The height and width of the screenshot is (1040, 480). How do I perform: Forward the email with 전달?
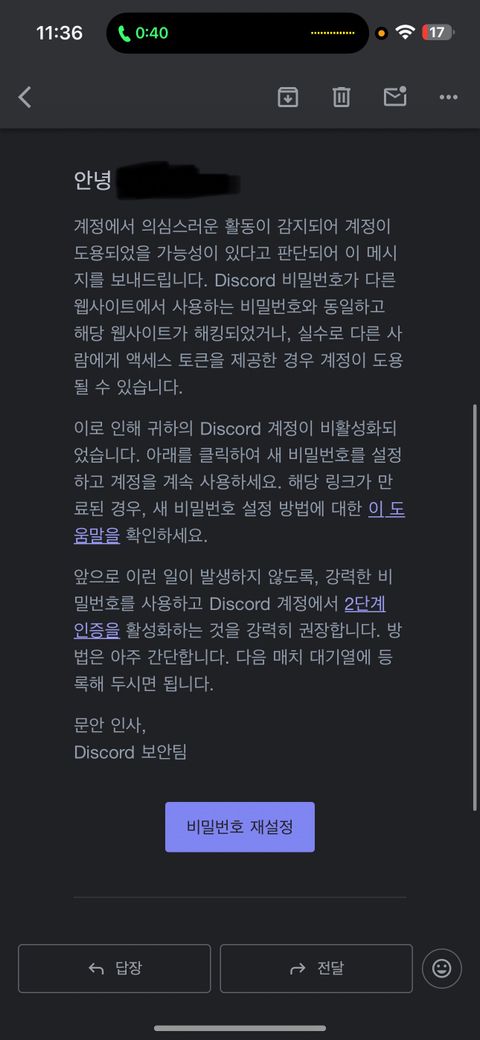[316, 969]
